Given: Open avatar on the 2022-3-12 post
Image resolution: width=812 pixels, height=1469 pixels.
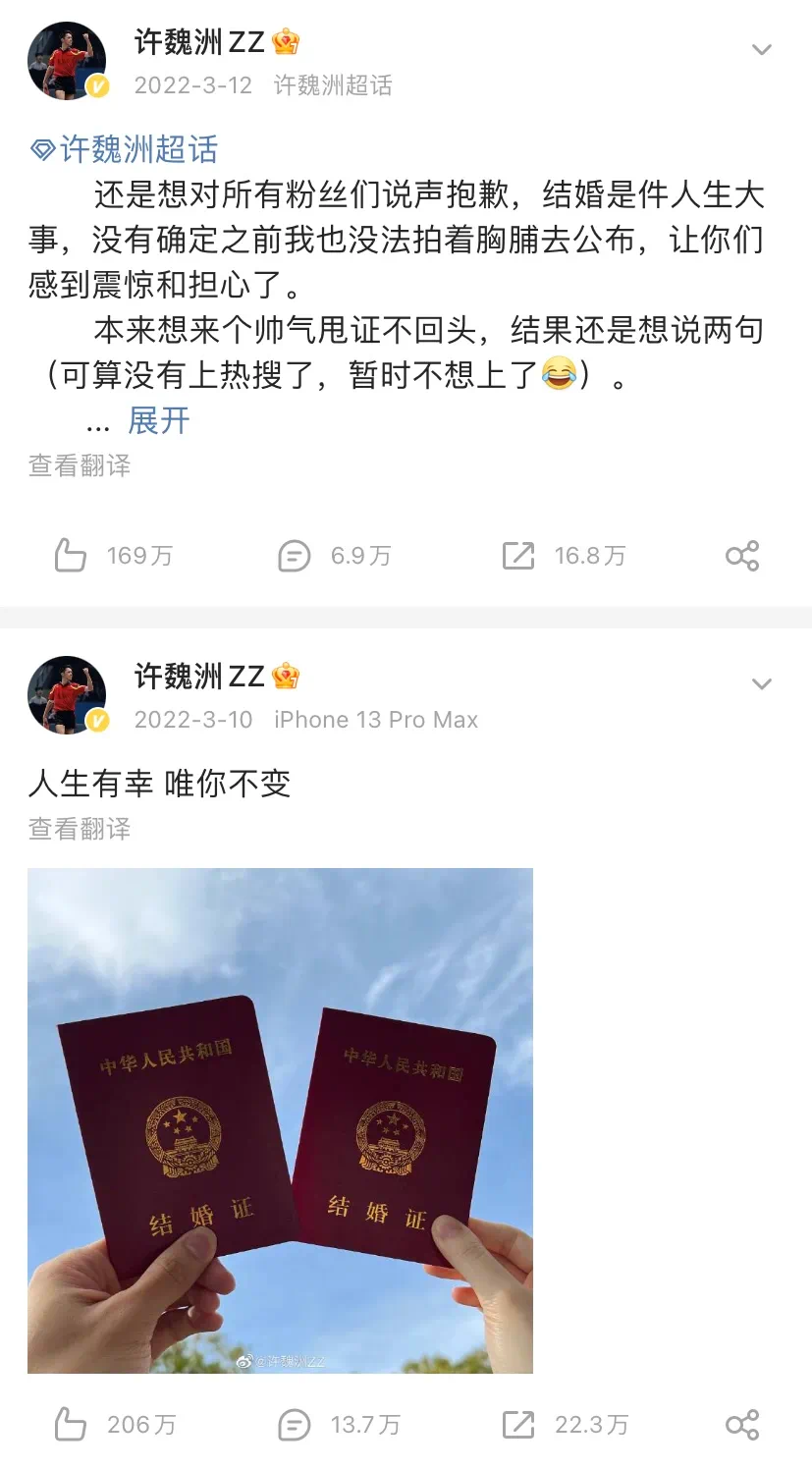Looking at the screenshot, I should [x=67, y=61].
